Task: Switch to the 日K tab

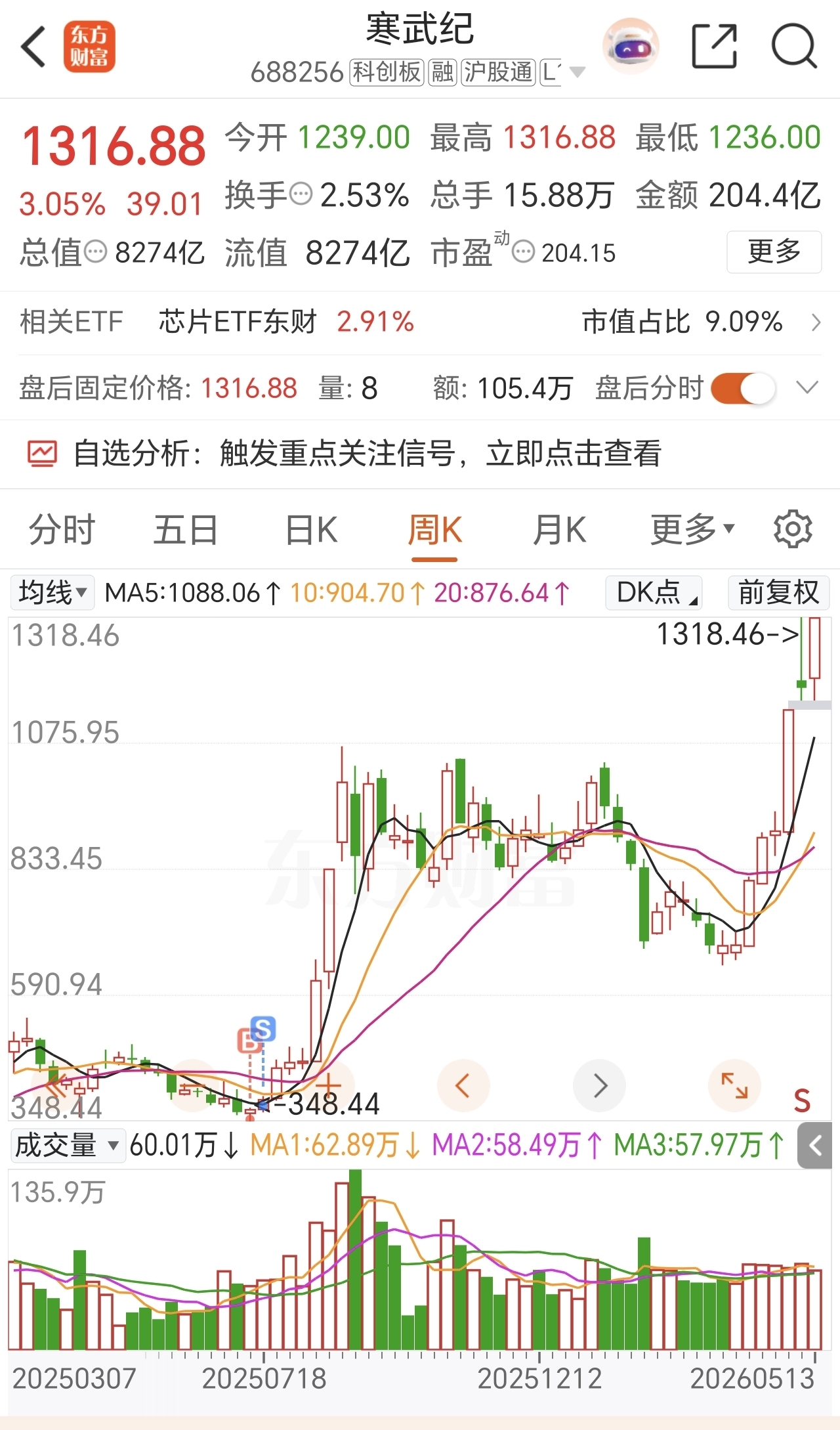Action: (x=311, y=530)
